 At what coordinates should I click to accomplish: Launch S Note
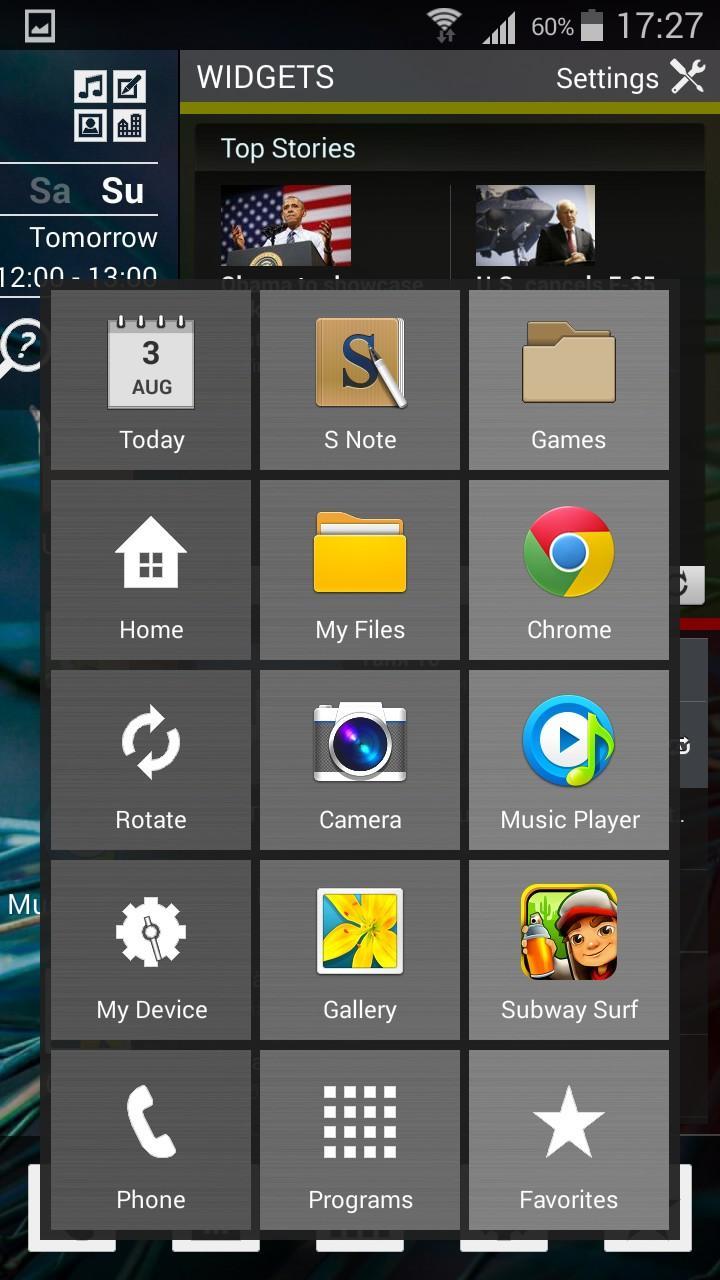tap(360, 380)
